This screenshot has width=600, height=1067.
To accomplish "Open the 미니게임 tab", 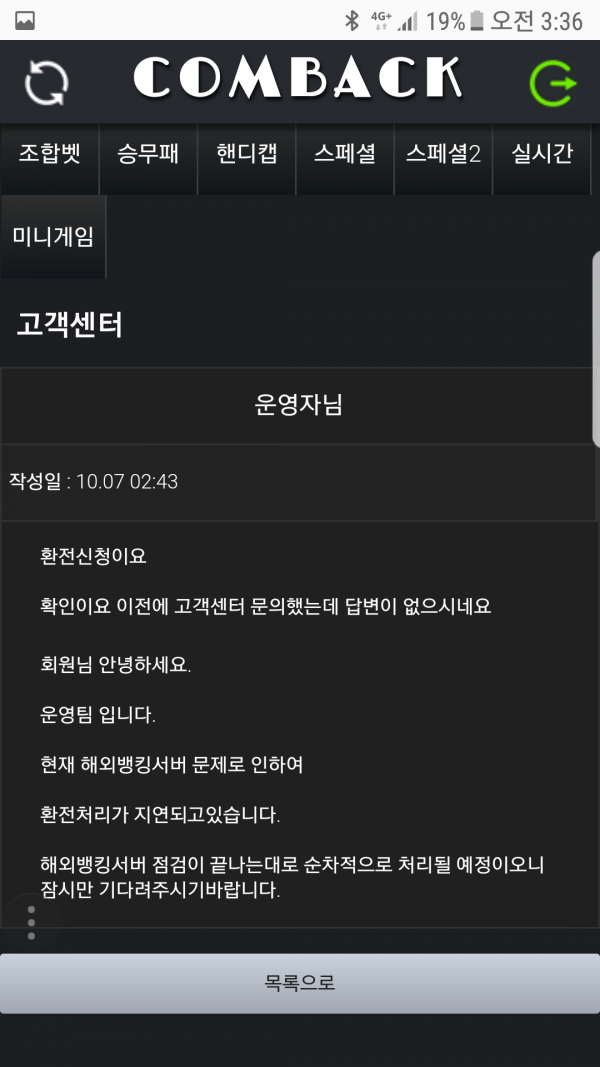I will tap(53, 237).
